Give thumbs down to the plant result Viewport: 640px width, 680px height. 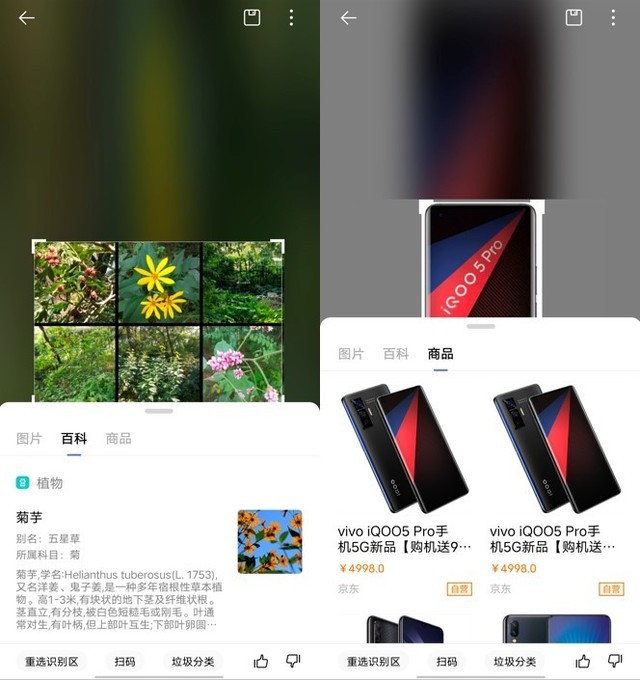tap(293, 661)
